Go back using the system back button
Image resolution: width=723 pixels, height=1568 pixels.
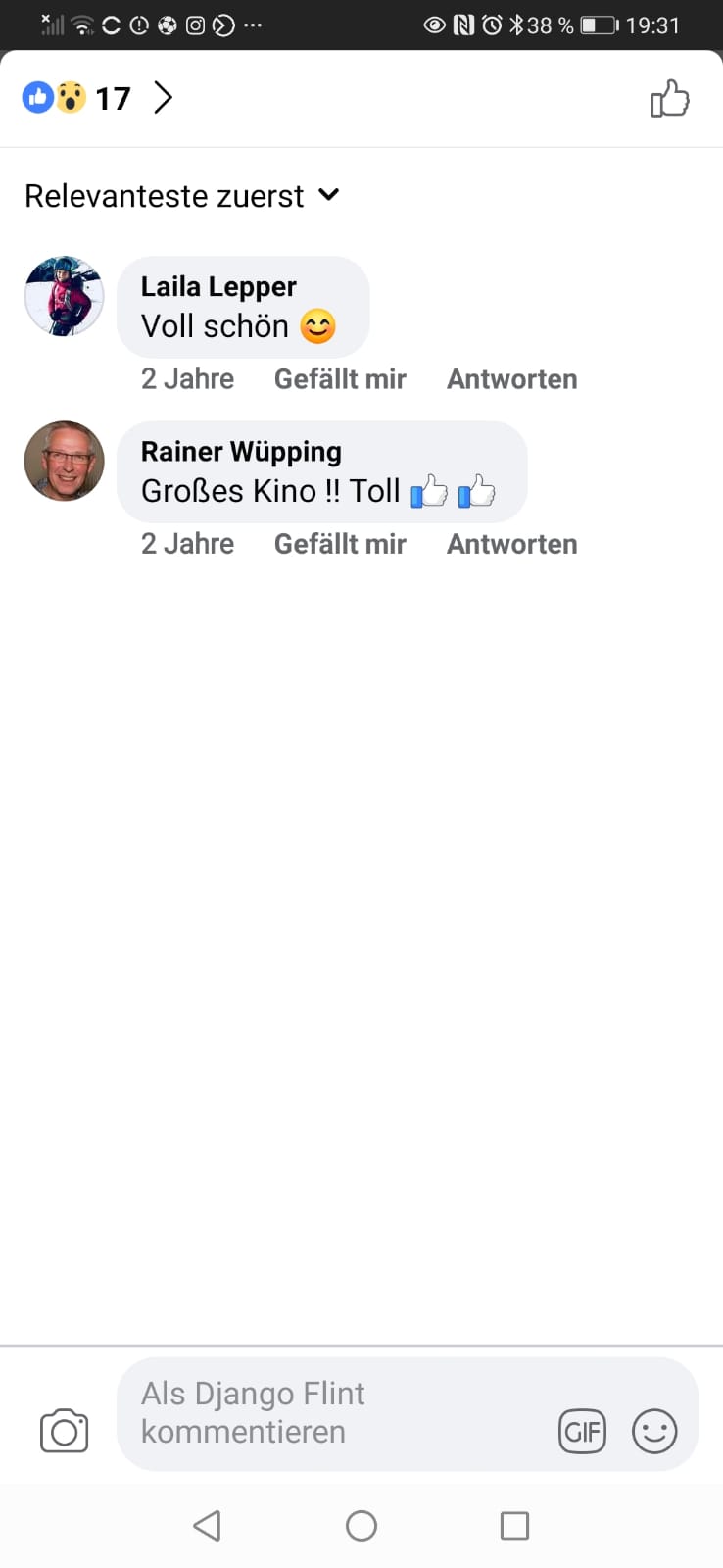coord(207,1526)
